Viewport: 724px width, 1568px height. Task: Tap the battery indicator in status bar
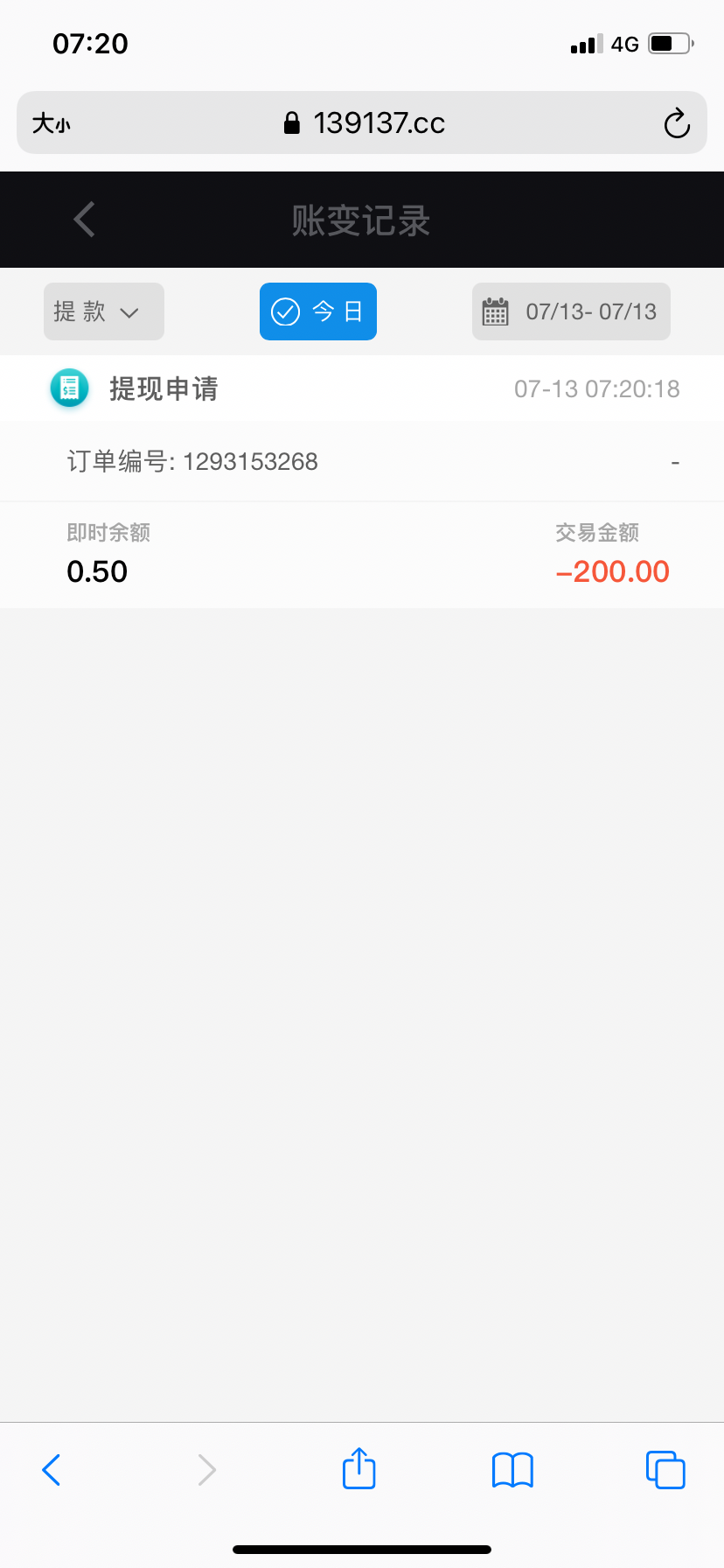tap(667, 43)
